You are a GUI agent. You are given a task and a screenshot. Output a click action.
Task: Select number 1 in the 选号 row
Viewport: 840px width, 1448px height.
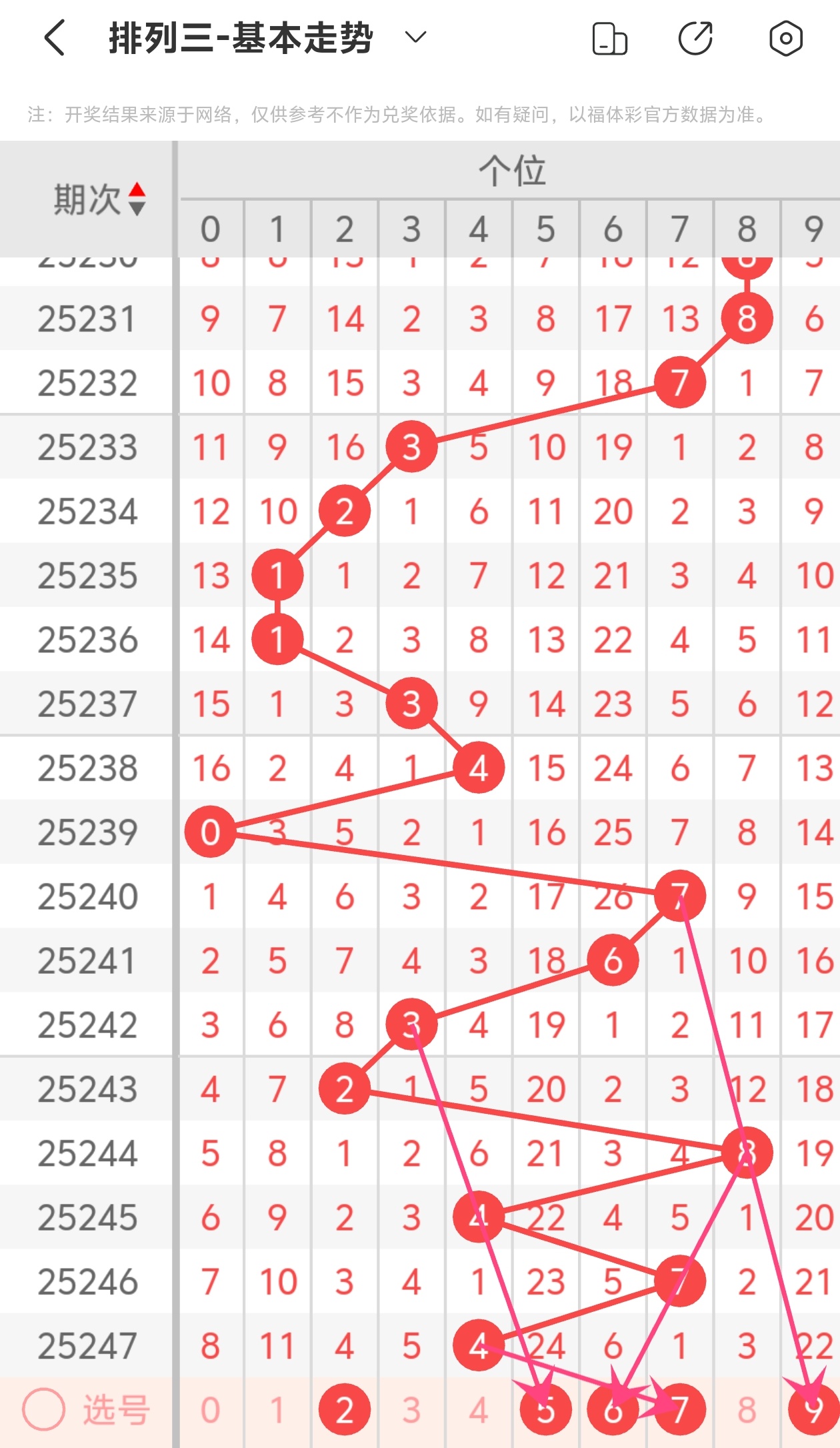[x=277, y=1411]
